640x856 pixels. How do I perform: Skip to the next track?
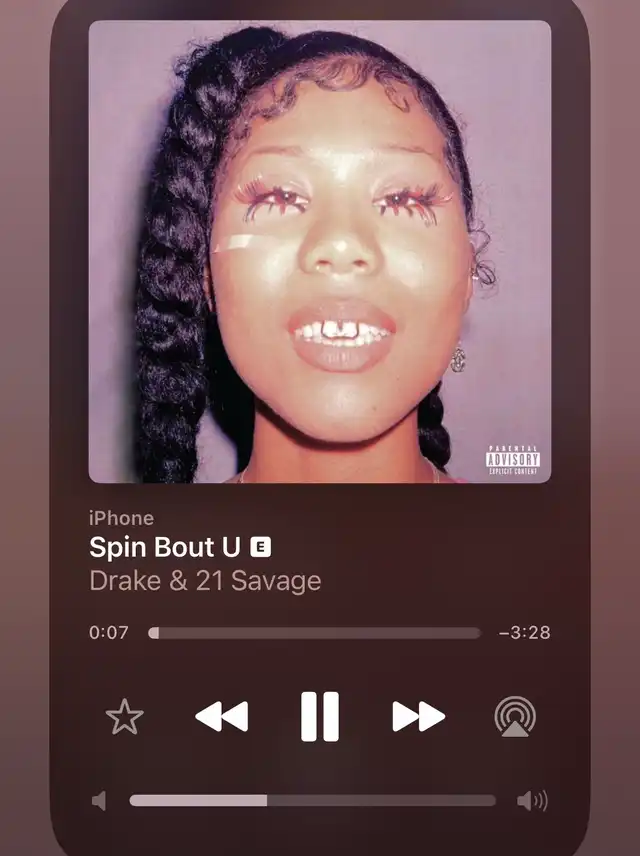pyautogui.click(x=418, y=716)
